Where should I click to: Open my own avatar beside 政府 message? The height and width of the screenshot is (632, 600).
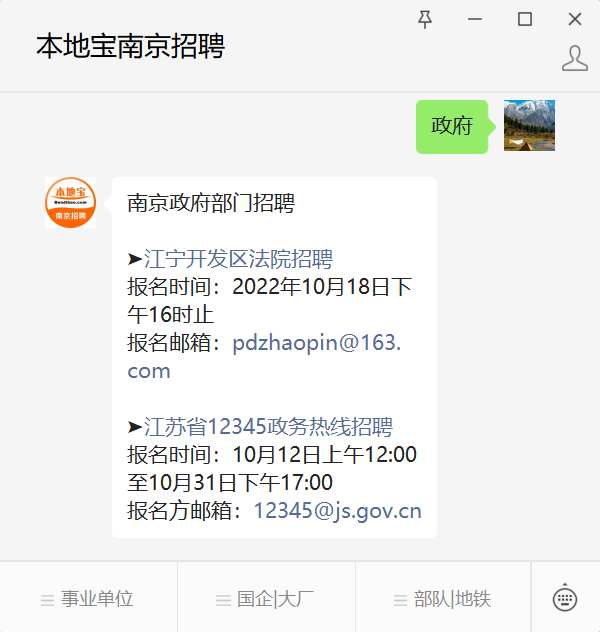point(529,125)
